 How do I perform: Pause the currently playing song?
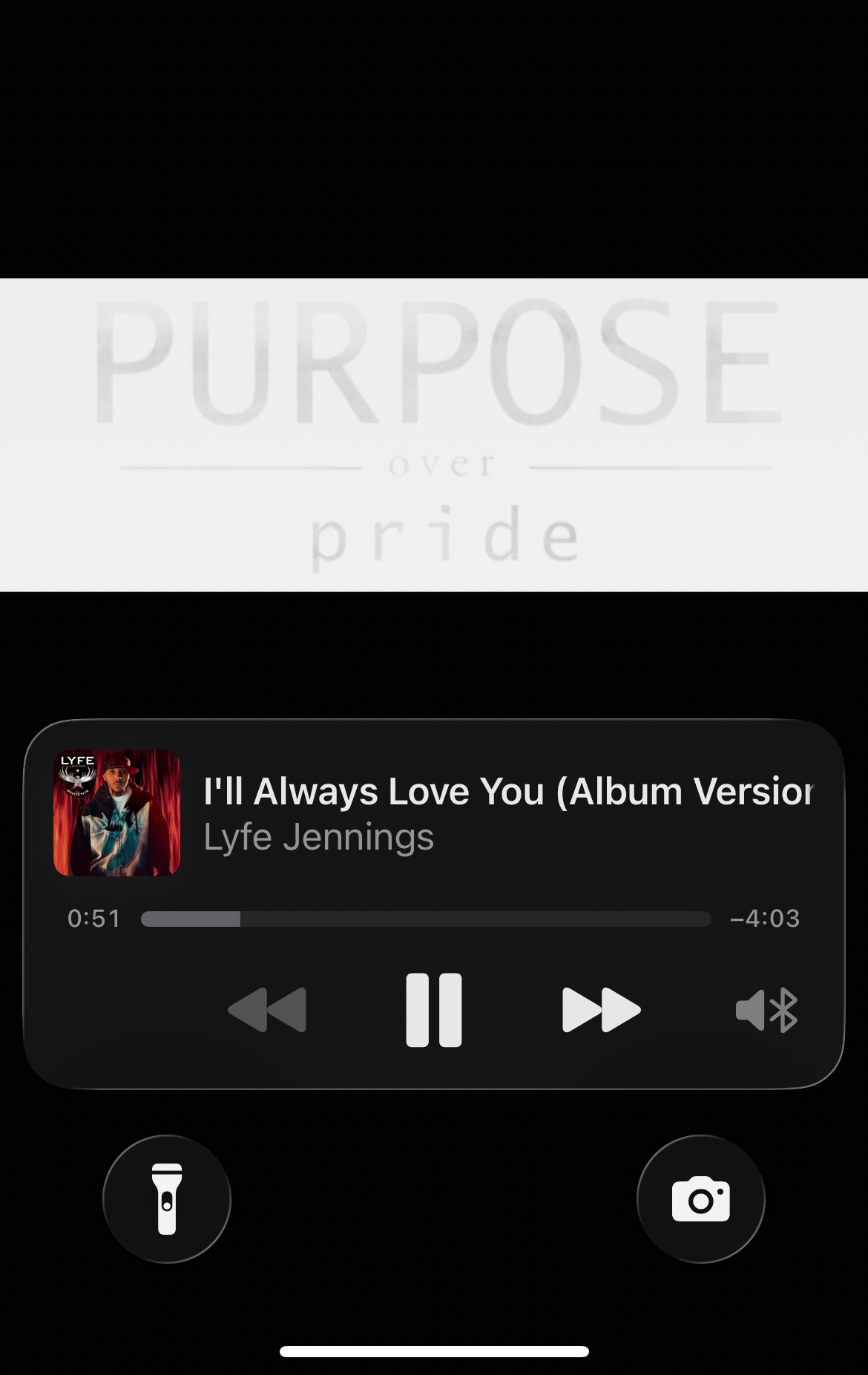click(x=434, y=1010)
